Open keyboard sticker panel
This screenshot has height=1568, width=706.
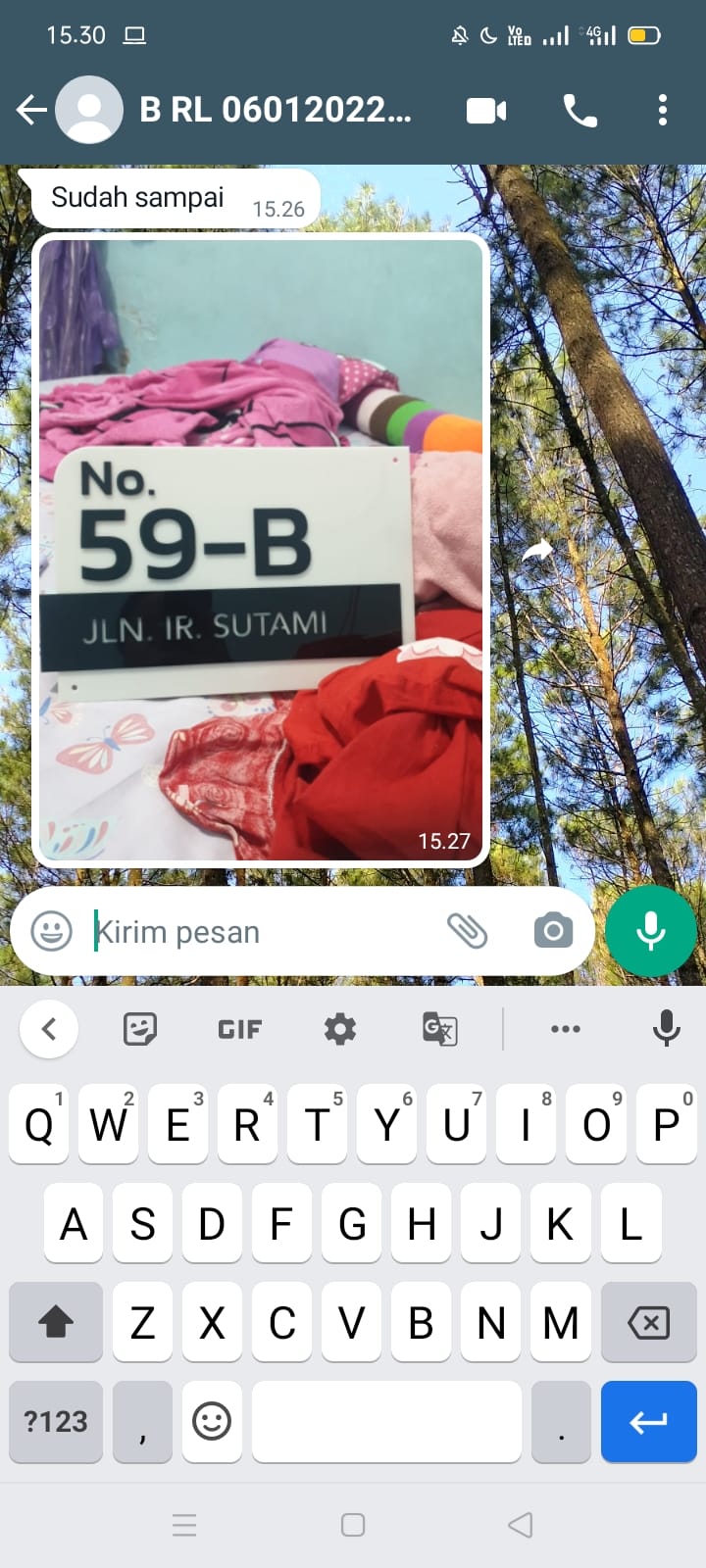140,1029
